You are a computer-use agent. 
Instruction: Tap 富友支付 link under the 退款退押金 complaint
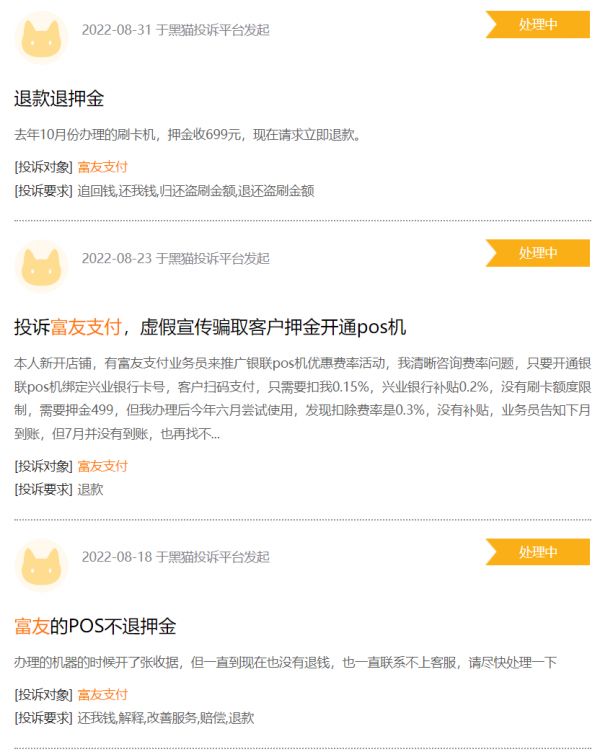tap(103, 167)
